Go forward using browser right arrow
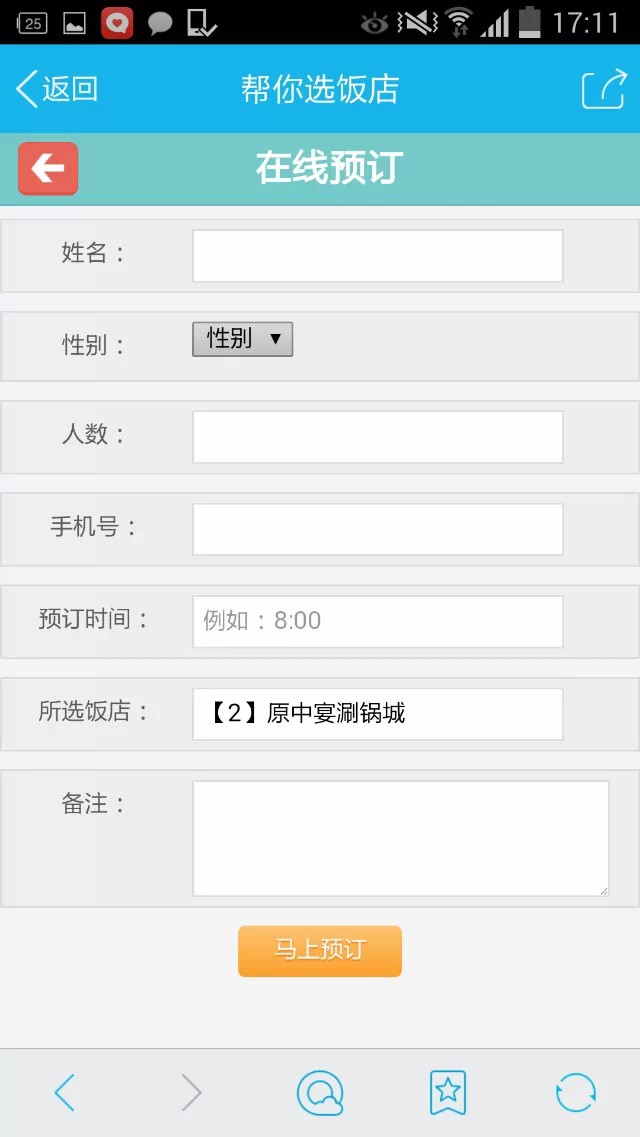This screenshot has height=1137, width=640. point(191,1093)
